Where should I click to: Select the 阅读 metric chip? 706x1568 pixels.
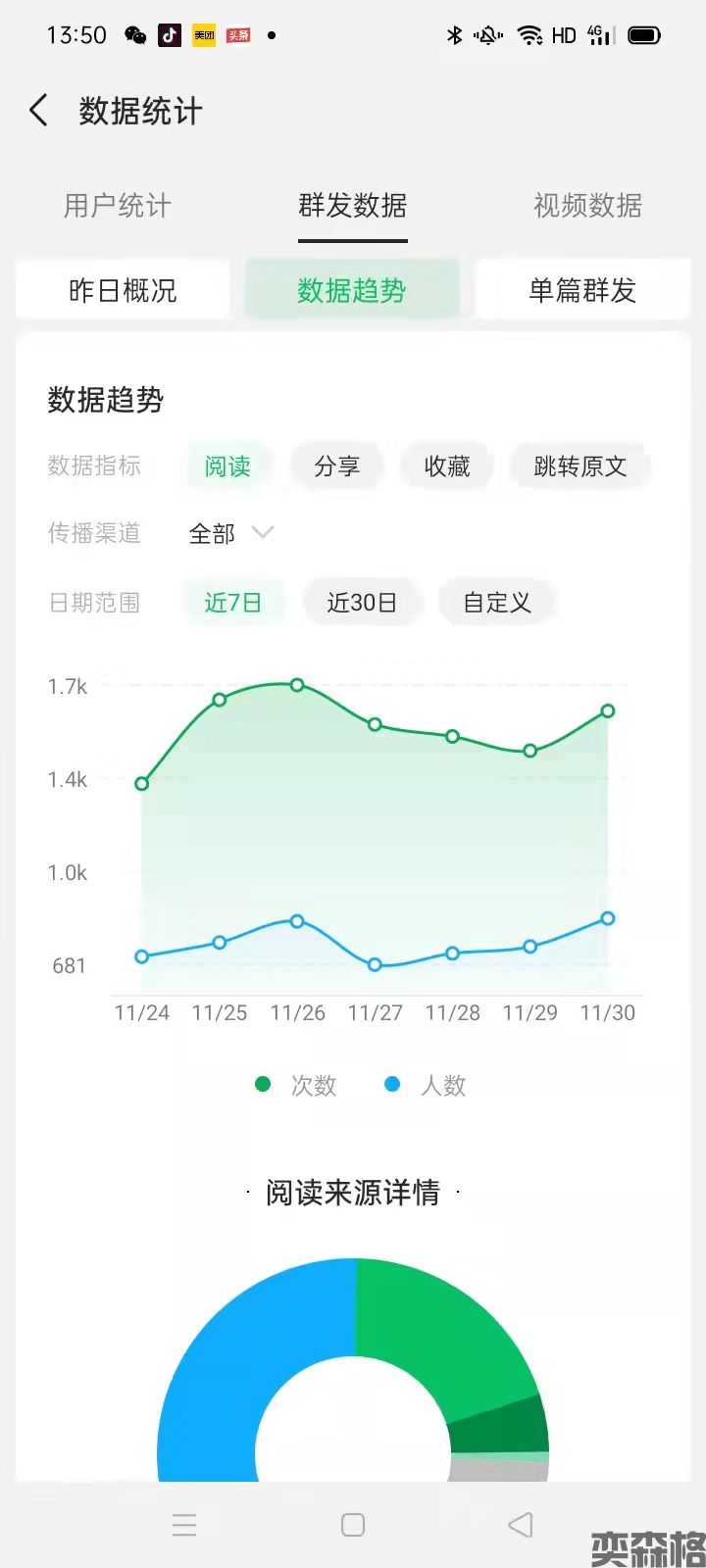[x=227, y=466]
